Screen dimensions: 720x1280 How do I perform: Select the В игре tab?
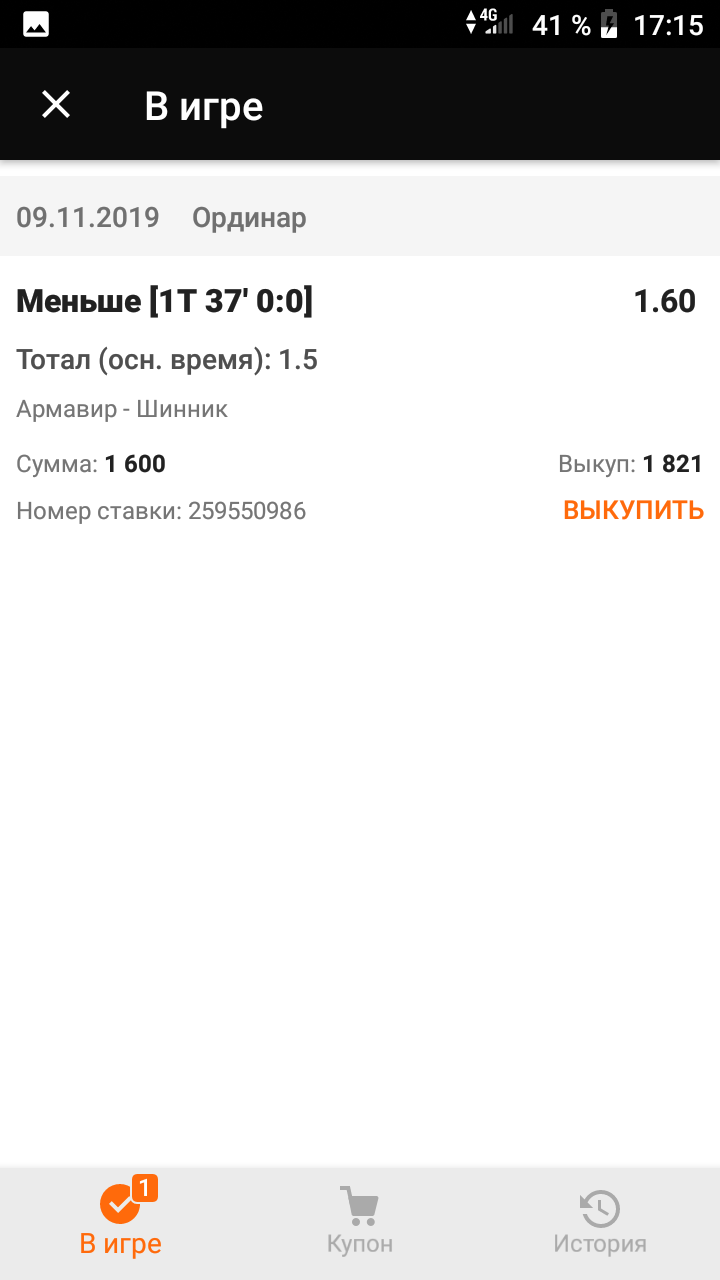tap(121, 1220)
